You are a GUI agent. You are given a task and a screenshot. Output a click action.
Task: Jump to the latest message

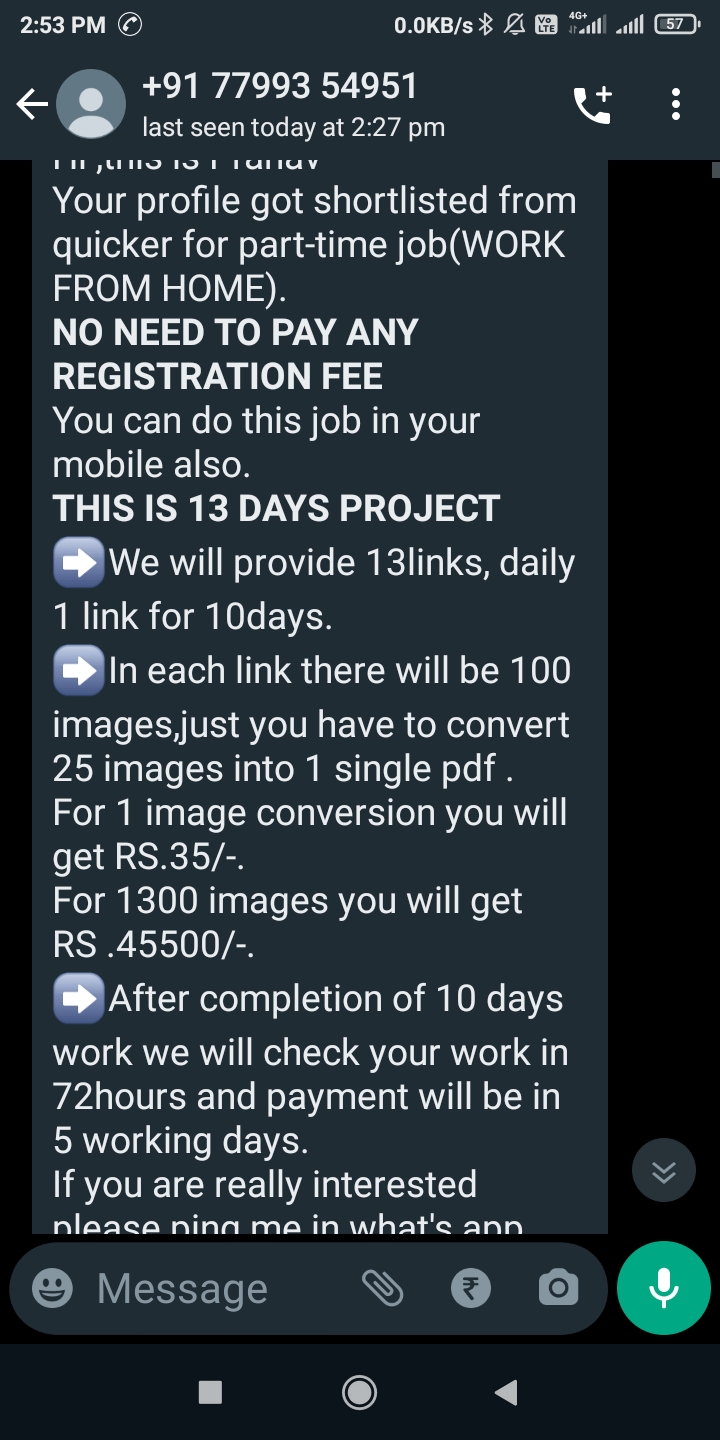664,1172
